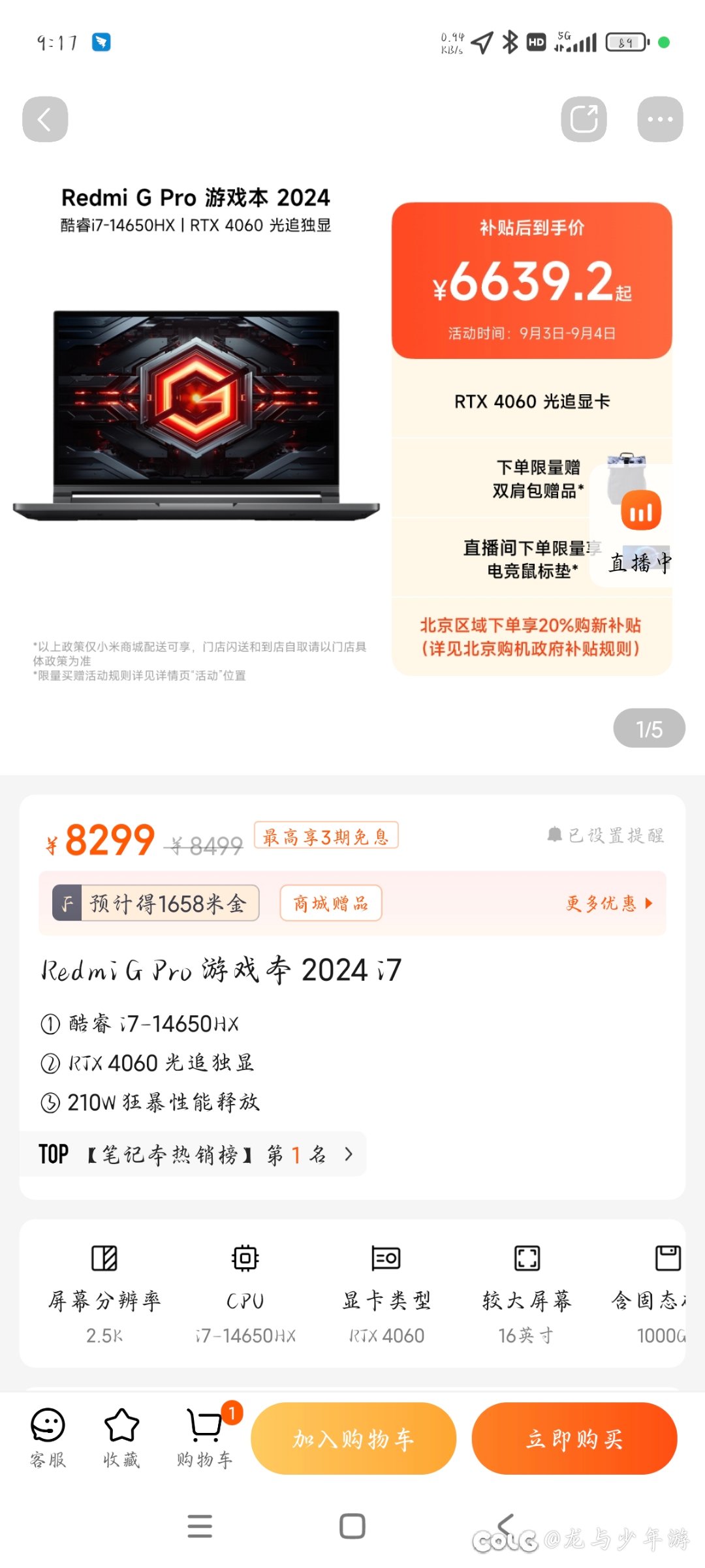Open the 购物车 shopping cart

[x=205, y=1437]
